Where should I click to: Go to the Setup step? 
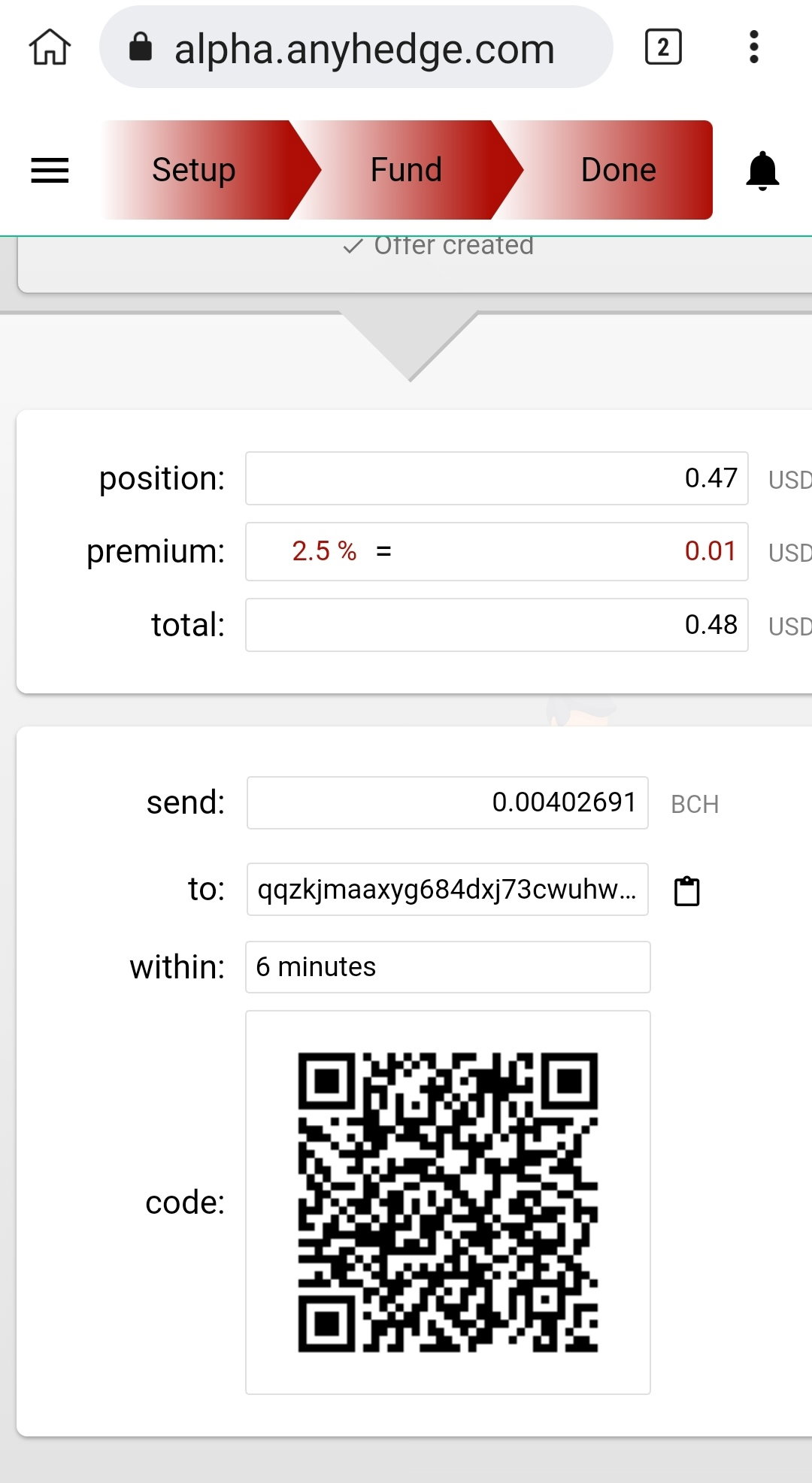click(x=194, y=170)
